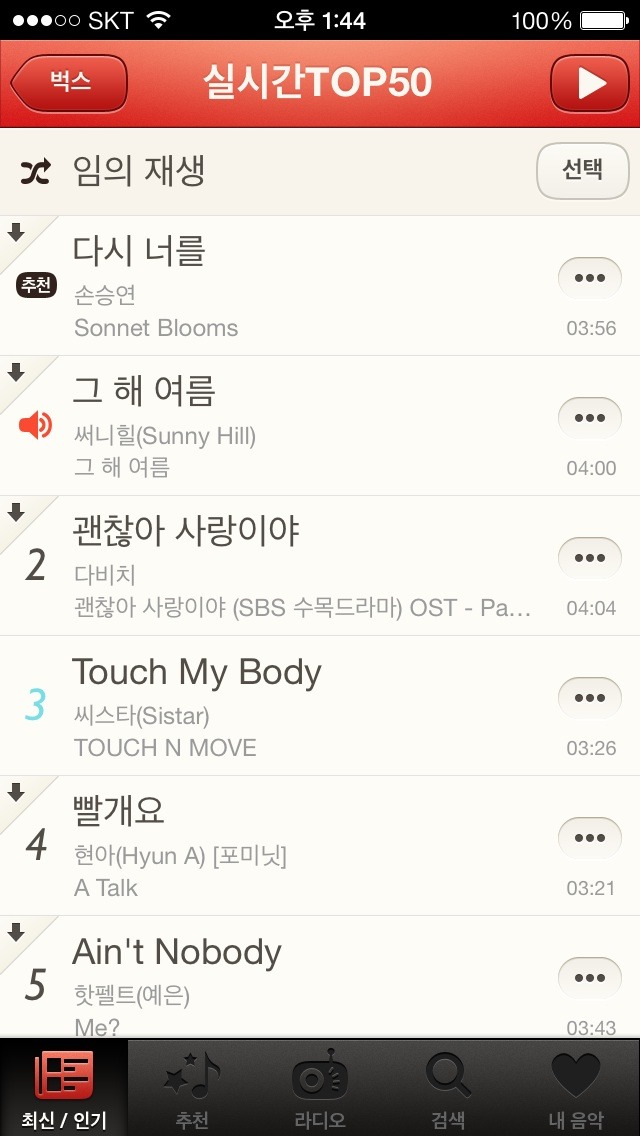Image resolution: width=640 pixels, height=1136 pixels.
Task: Switch to the 내 음악 tab
Action: point(576,1088)
